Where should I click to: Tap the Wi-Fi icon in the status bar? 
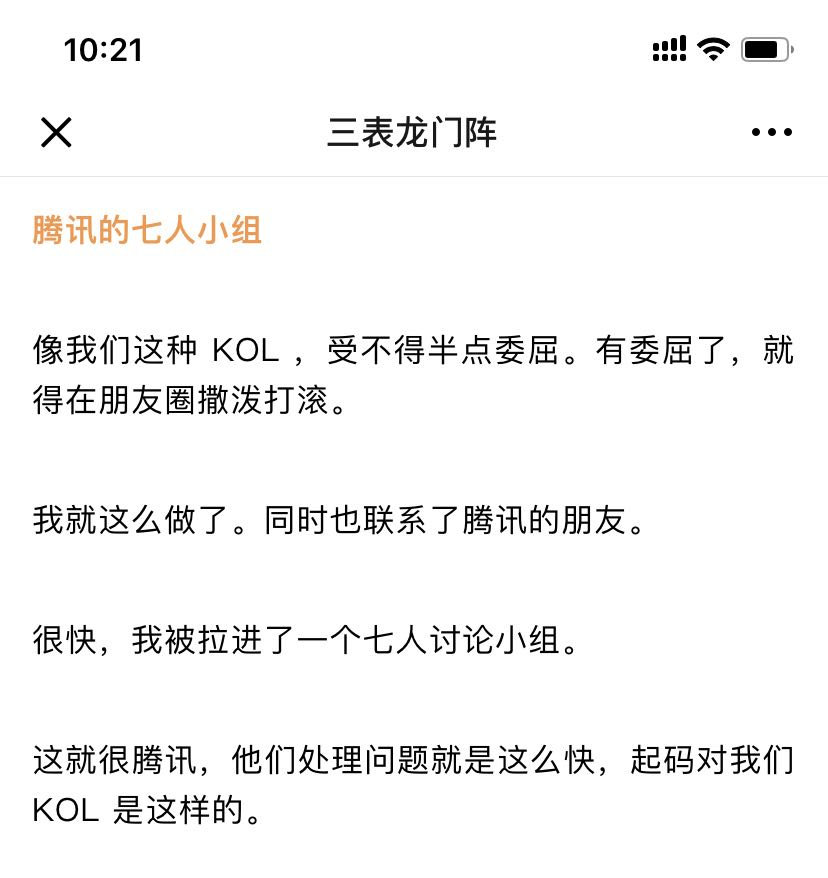pyautogui.click(x=712, y=49)
